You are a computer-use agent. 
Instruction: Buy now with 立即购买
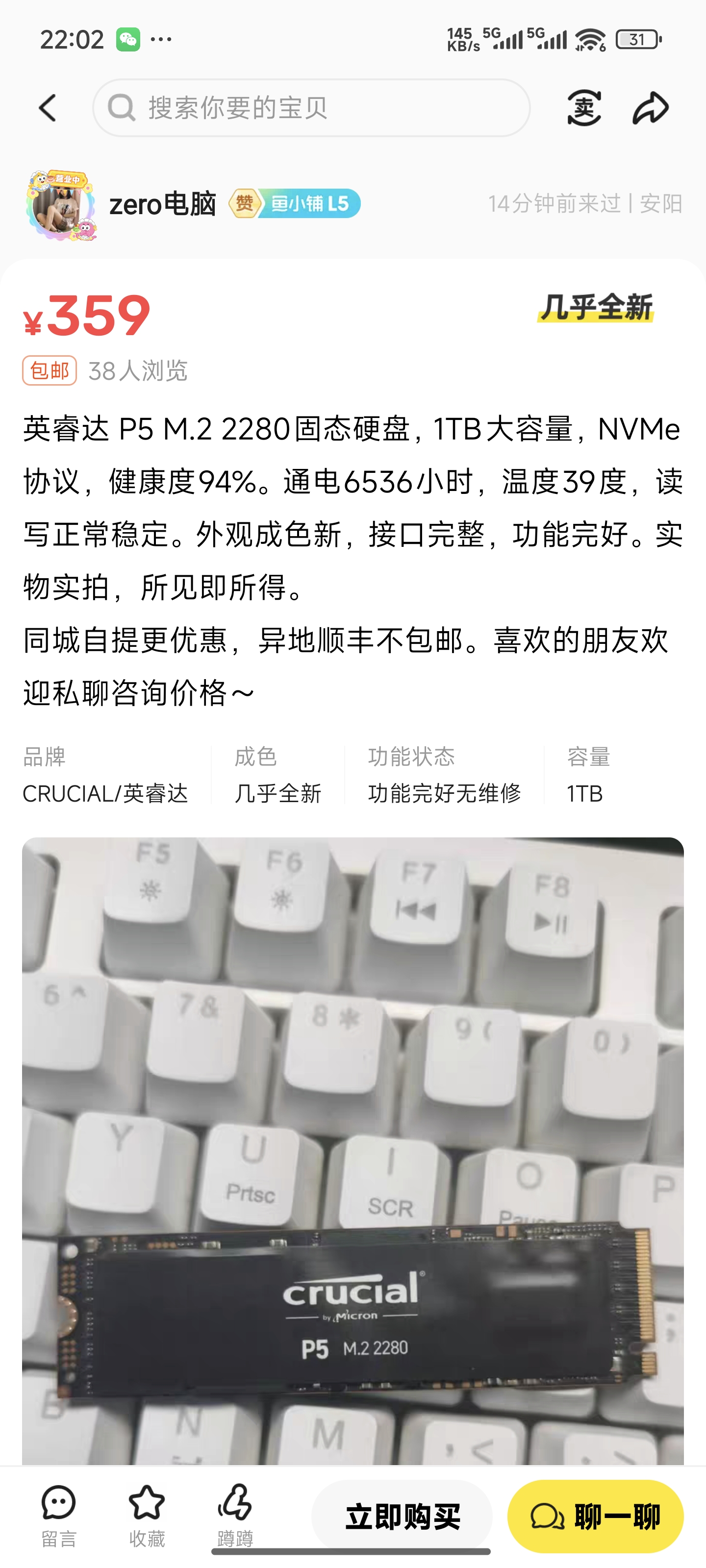point(402,1516)
